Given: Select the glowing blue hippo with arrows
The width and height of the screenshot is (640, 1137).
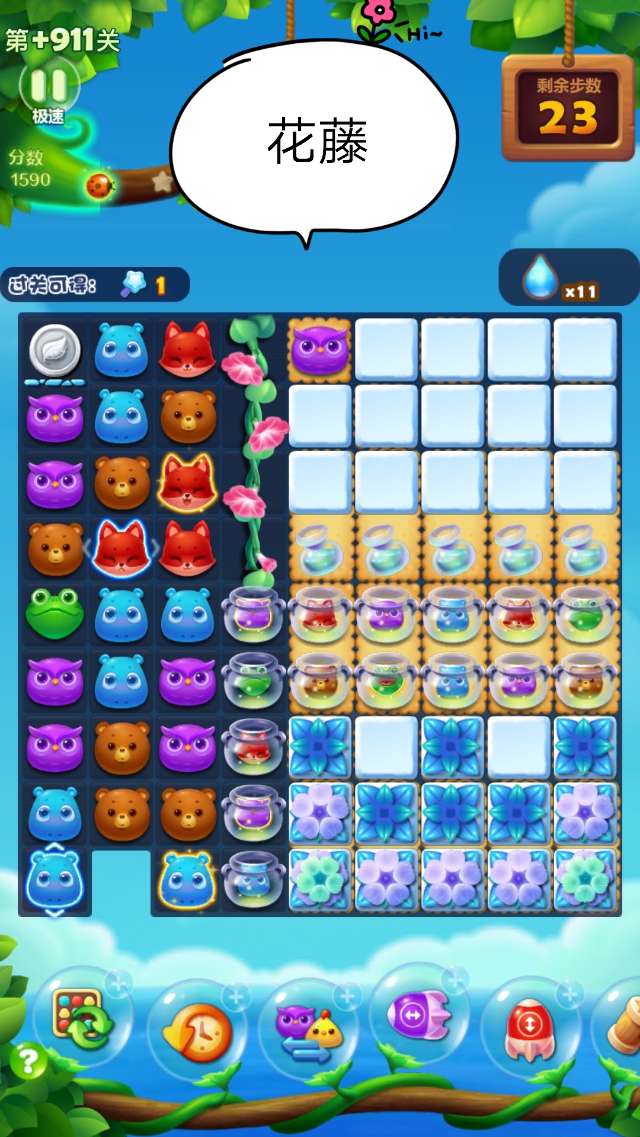Looking at the screenshot, I should click(55, 878).
